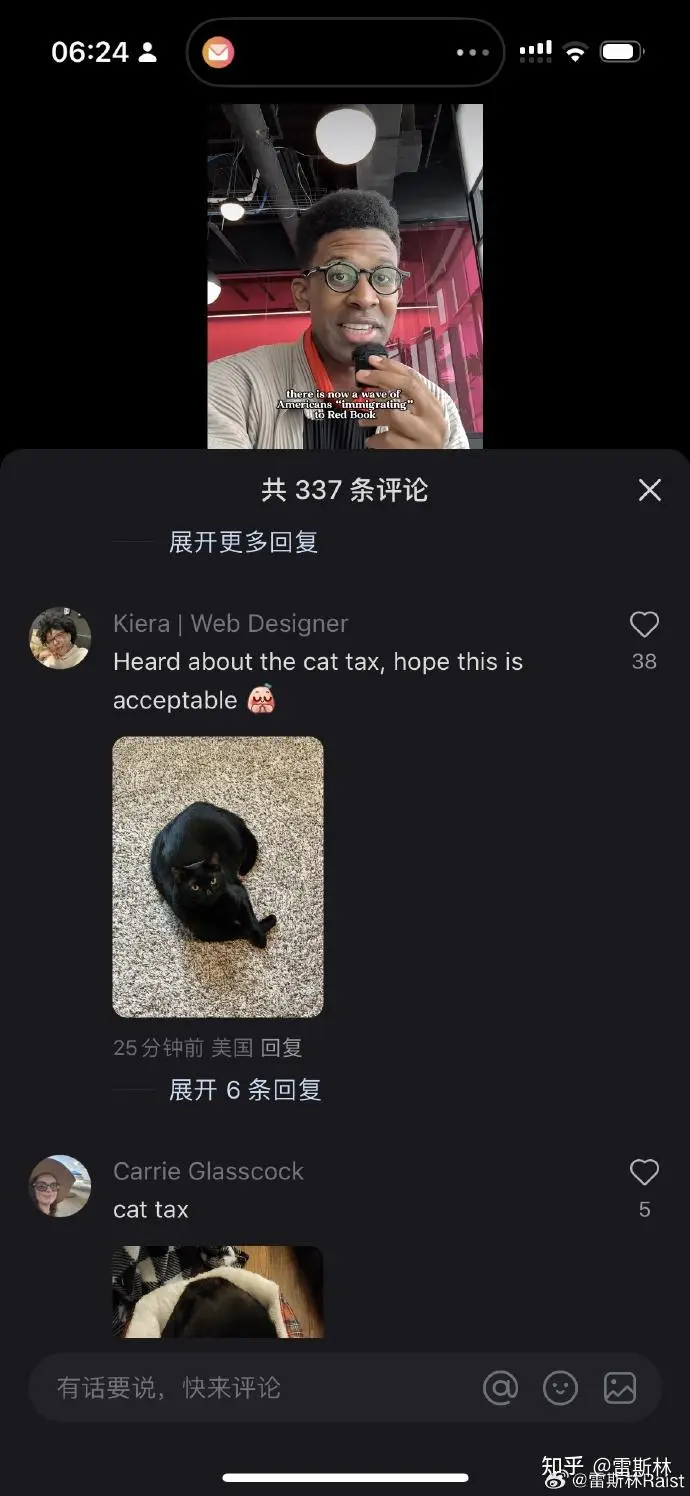
Task: Expand more replies at the top
Action: [x=243, y=542]
